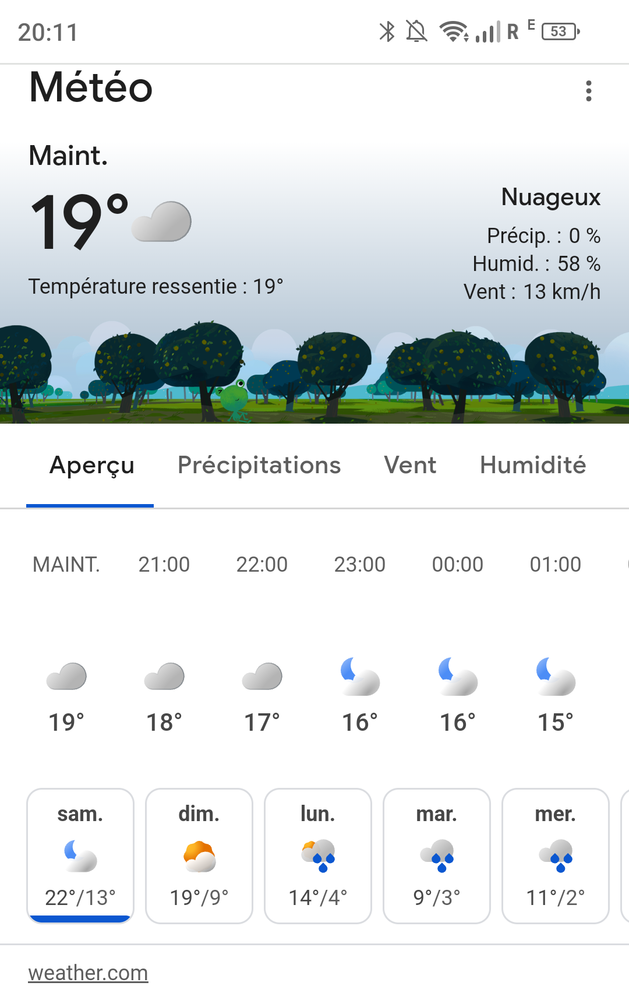
Task: Select the dim. forecast card
Action: point(199,855)
